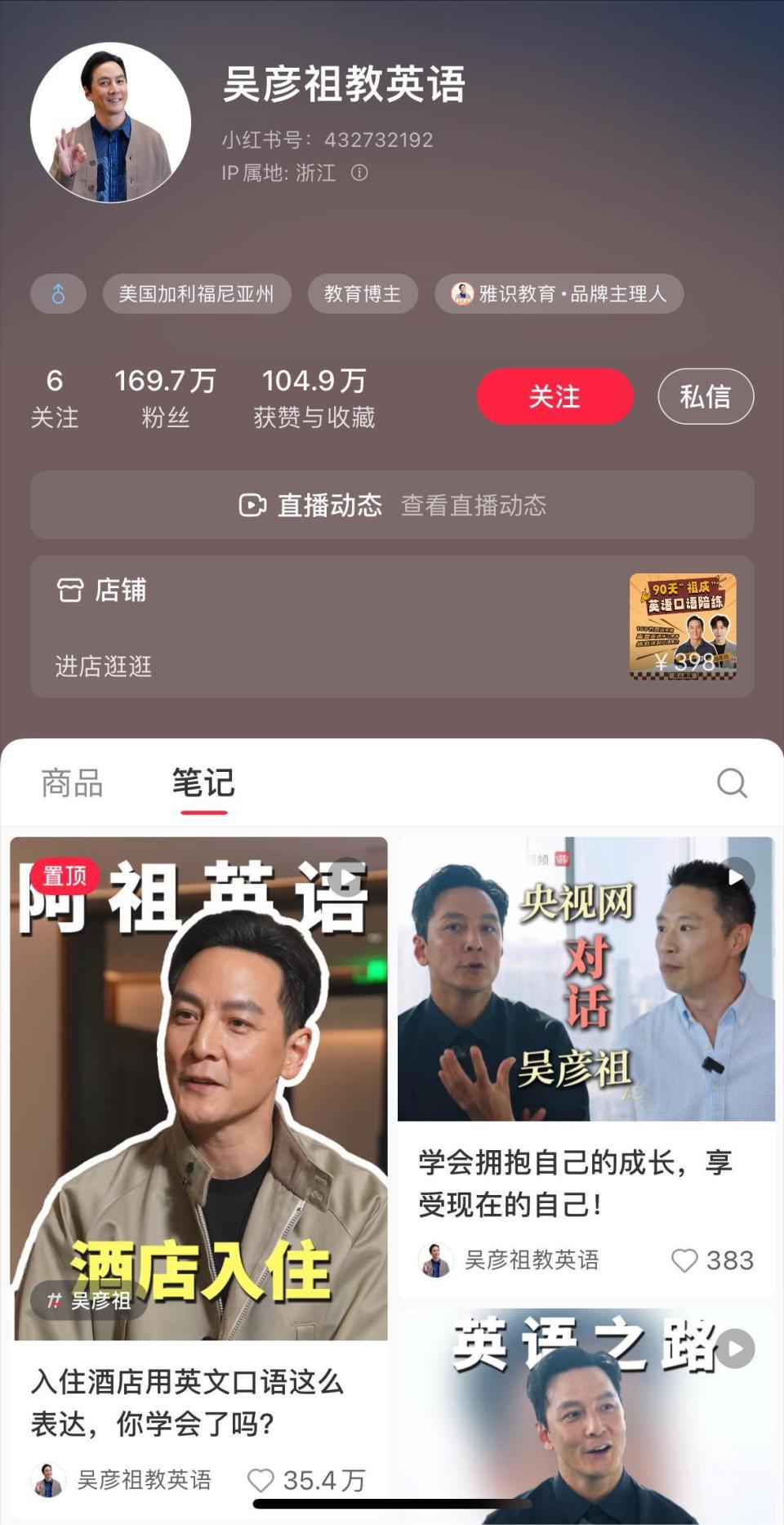Screen dimensions: 784x1525
Task: Open the pinned 酒店入住 video note
Action: [x=198, y=1086]
